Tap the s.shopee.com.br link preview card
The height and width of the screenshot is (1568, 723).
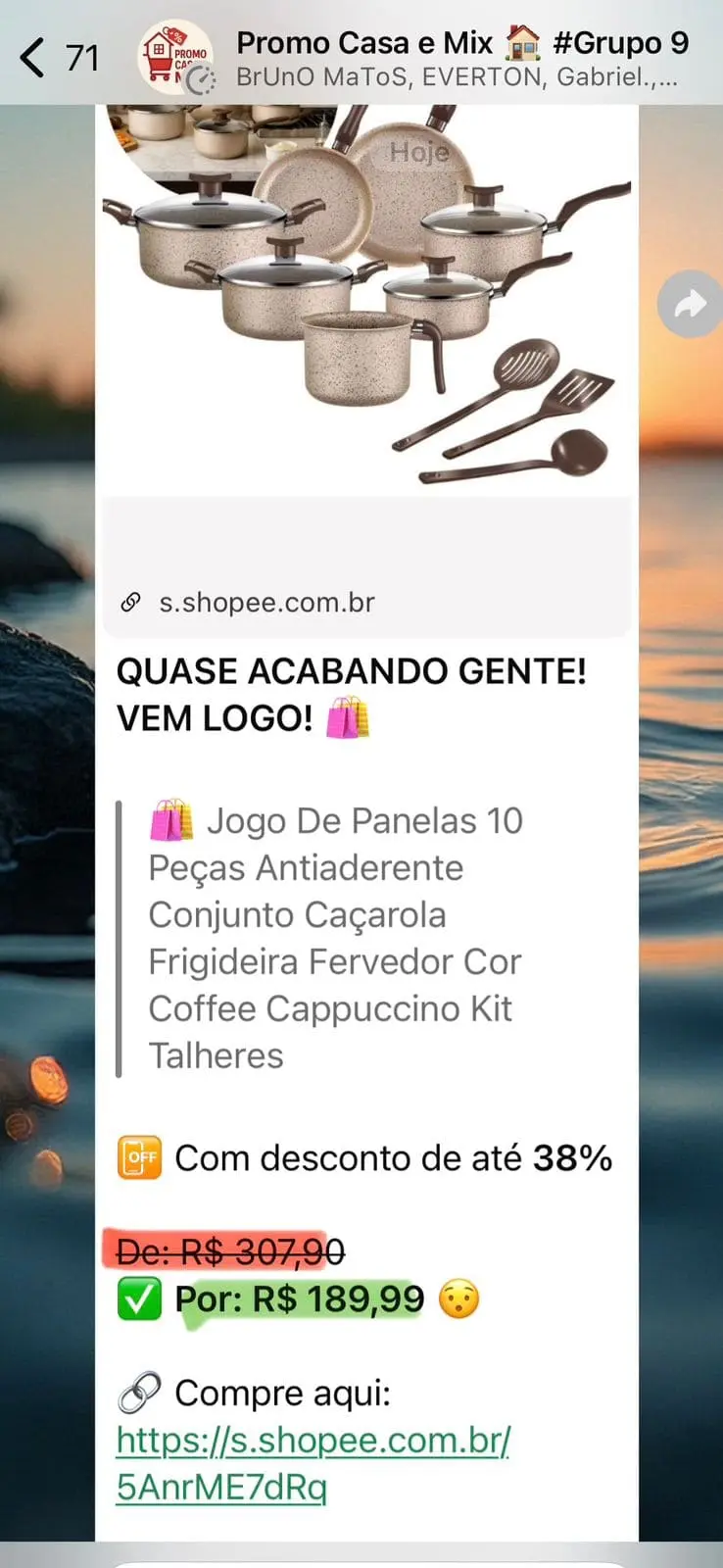click(x=362, y=563)
